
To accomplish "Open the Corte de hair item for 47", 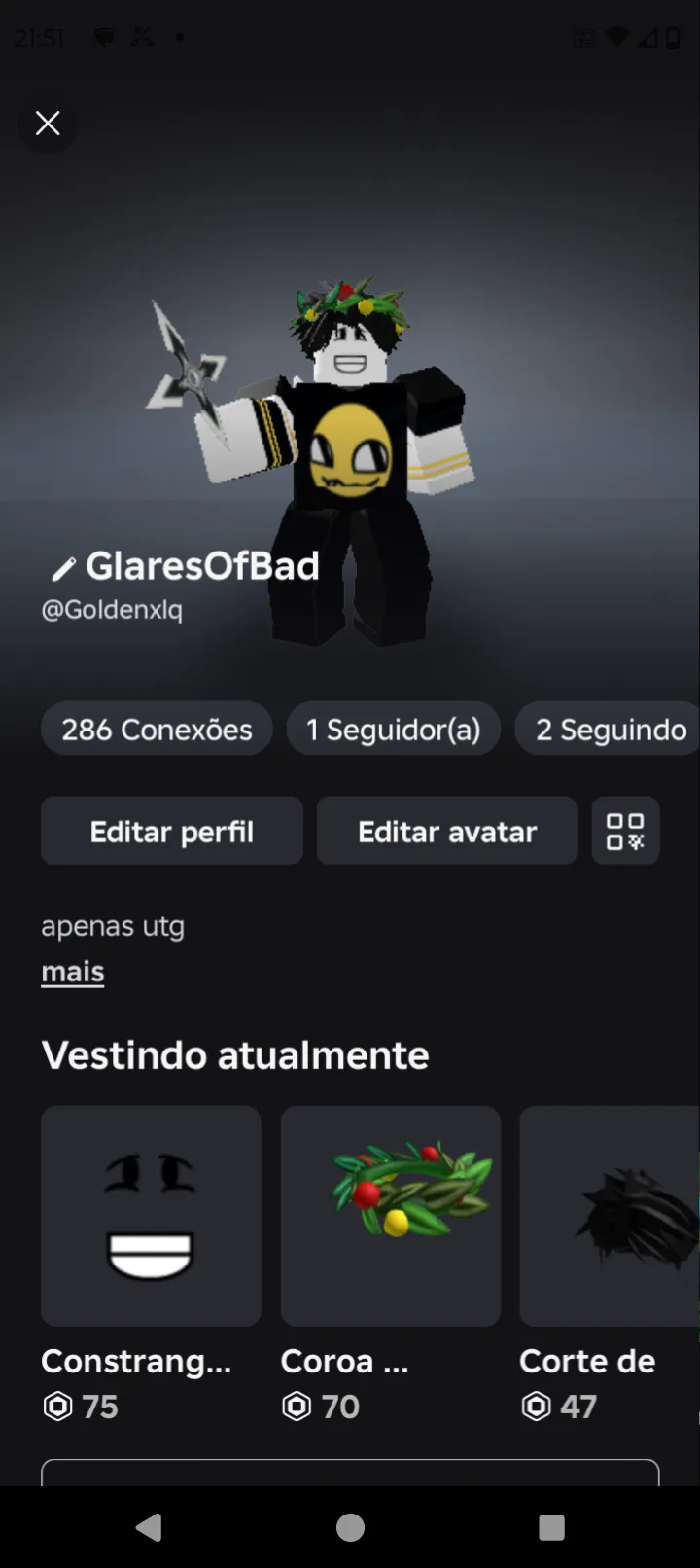I will (610, 1216).
